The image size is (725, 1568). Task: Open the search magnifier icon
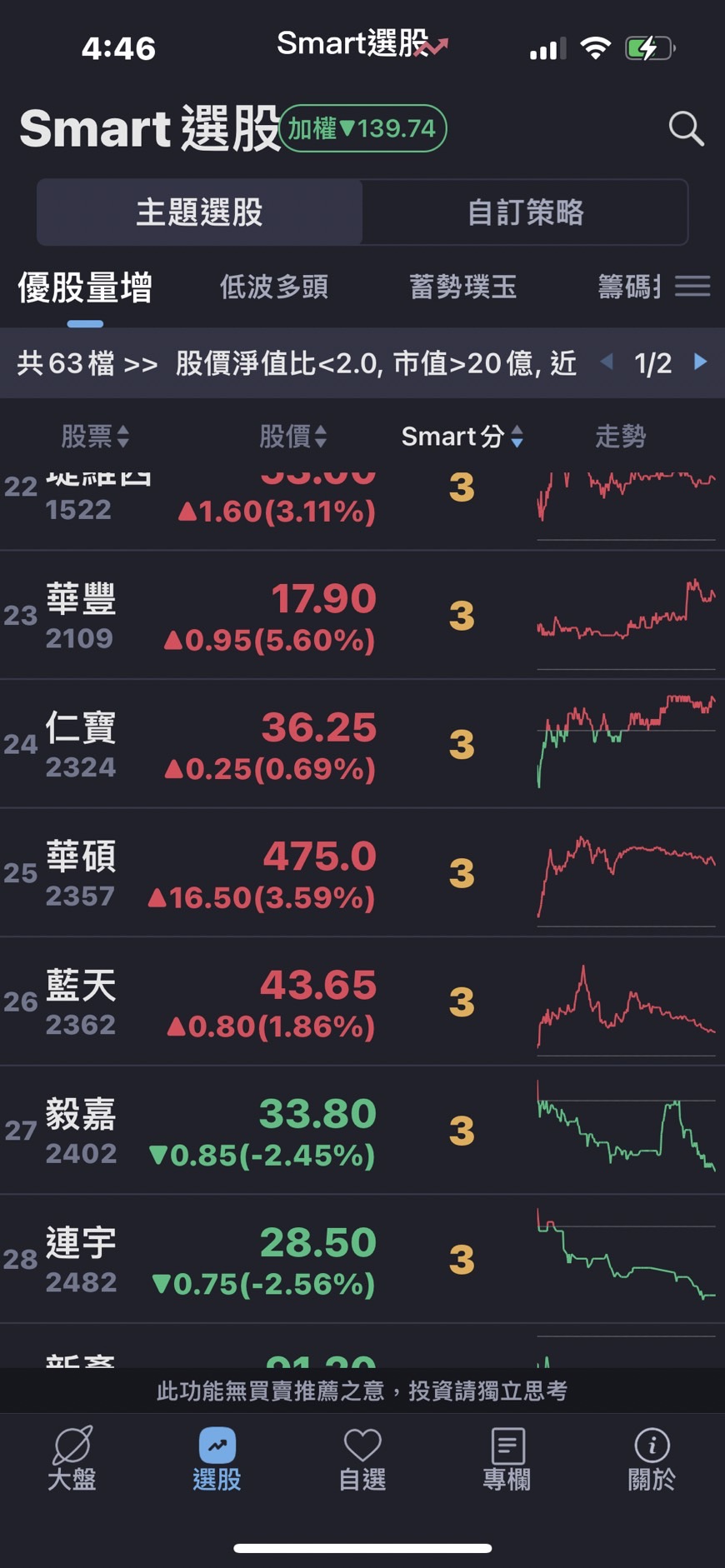pos(686,129)
